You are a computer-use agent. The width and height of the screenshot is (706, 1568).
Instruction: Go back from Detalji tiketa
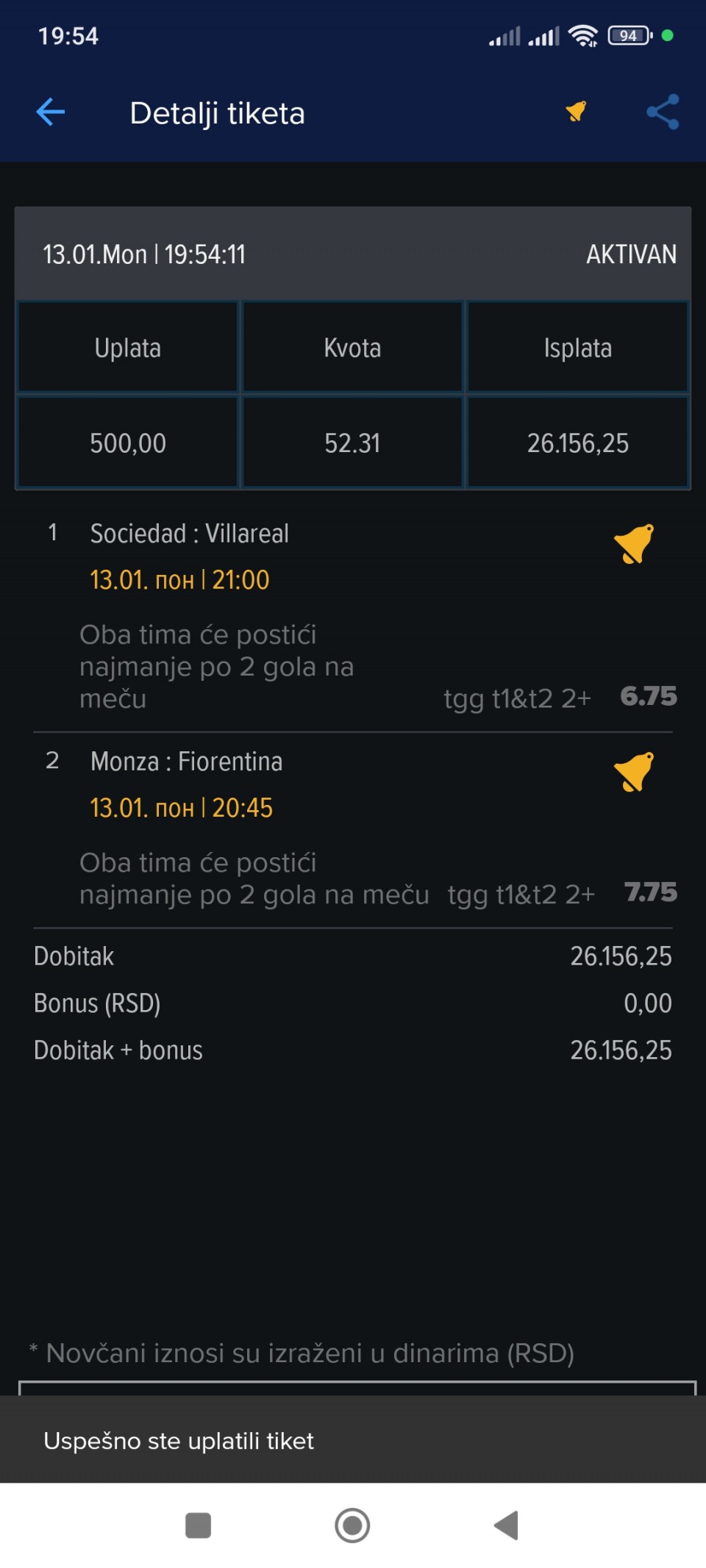pos(51,112)
